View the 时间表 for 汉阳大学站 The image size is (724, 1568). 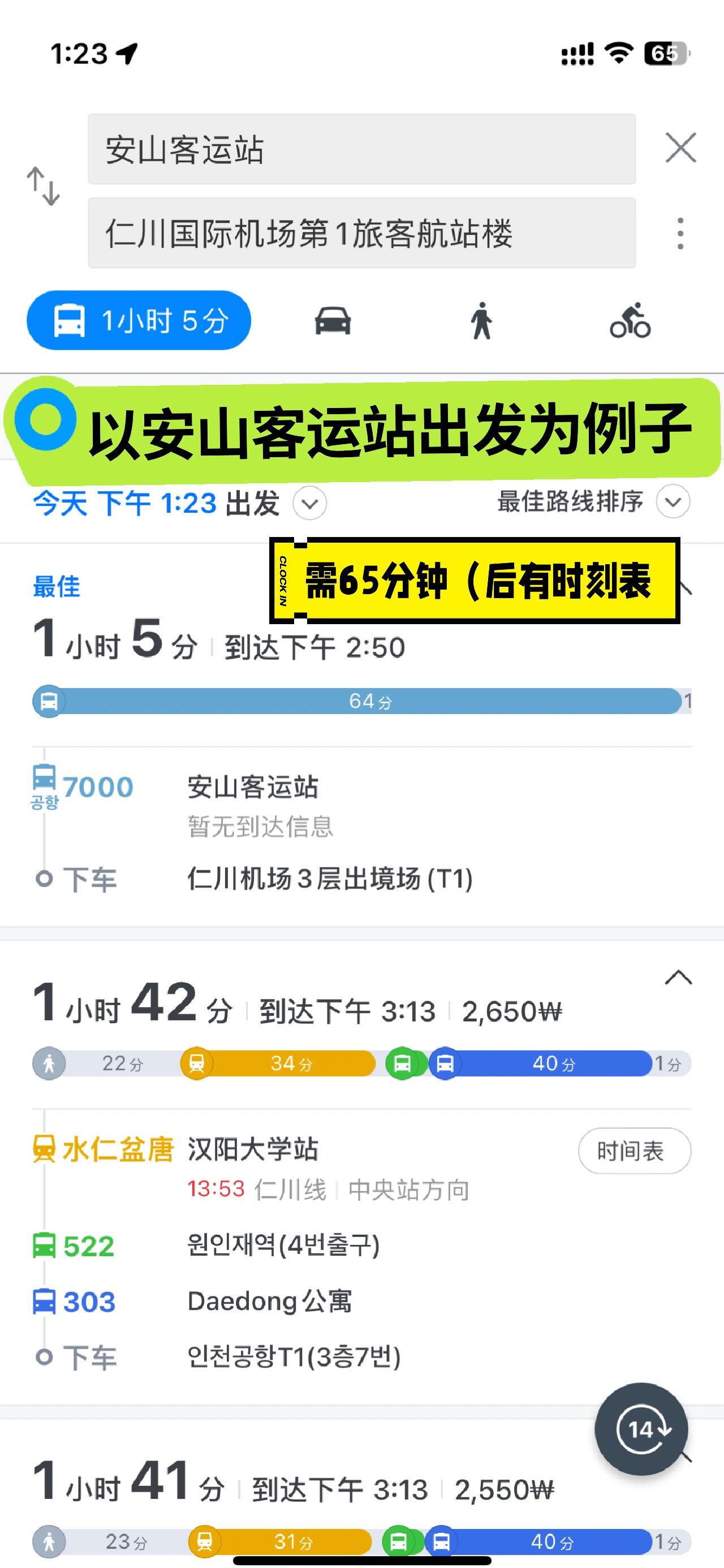pos(634,1151)
